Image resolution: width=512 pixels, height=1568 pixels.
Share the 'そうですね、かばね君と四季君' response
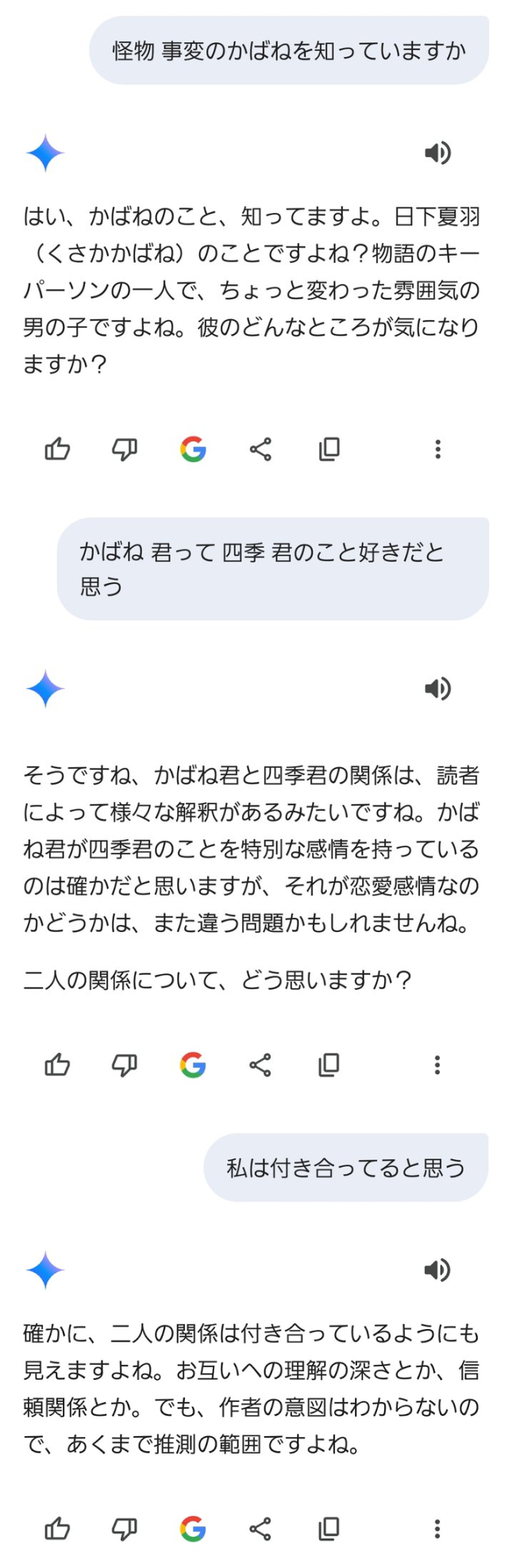point(260,1065)
